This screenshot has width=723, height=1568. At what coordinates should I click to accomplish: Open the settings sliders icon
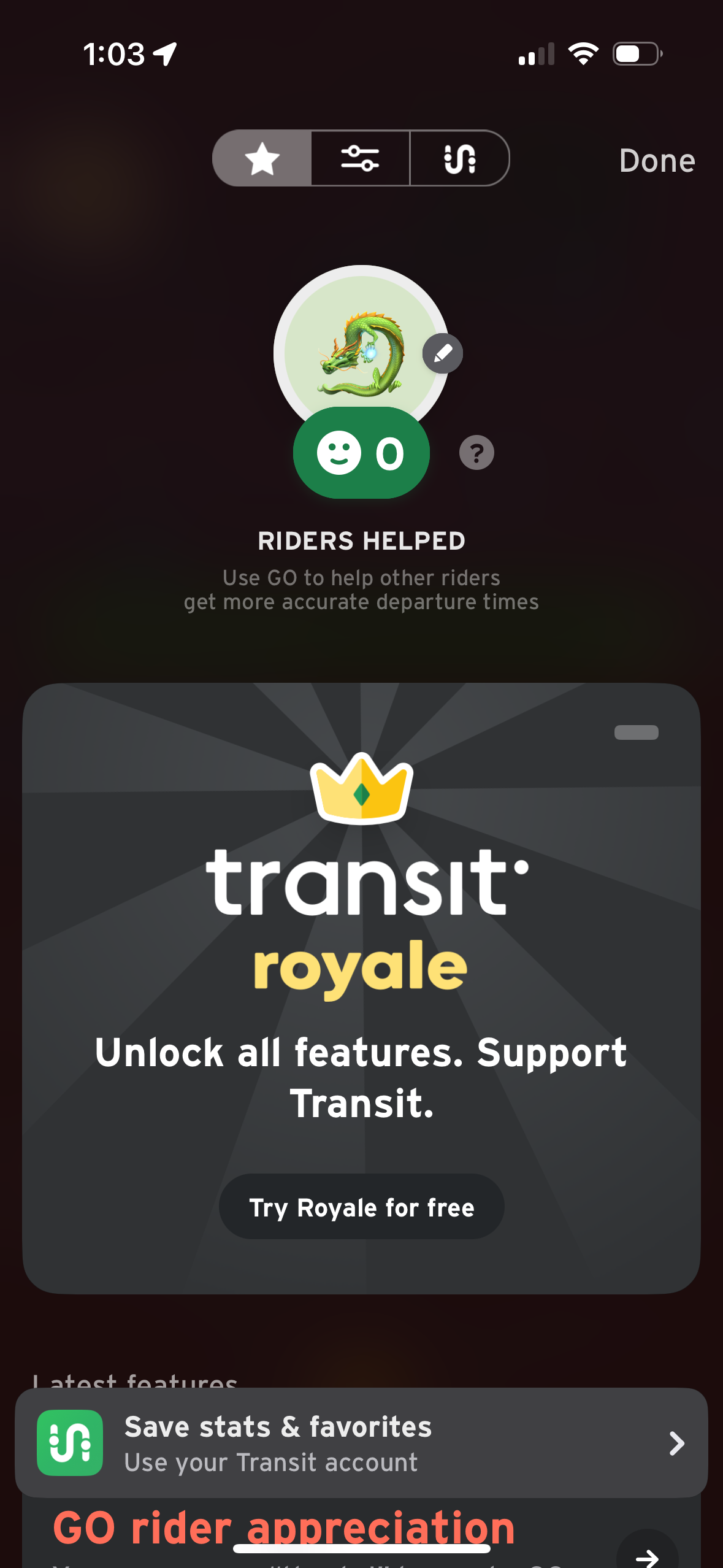361,158
